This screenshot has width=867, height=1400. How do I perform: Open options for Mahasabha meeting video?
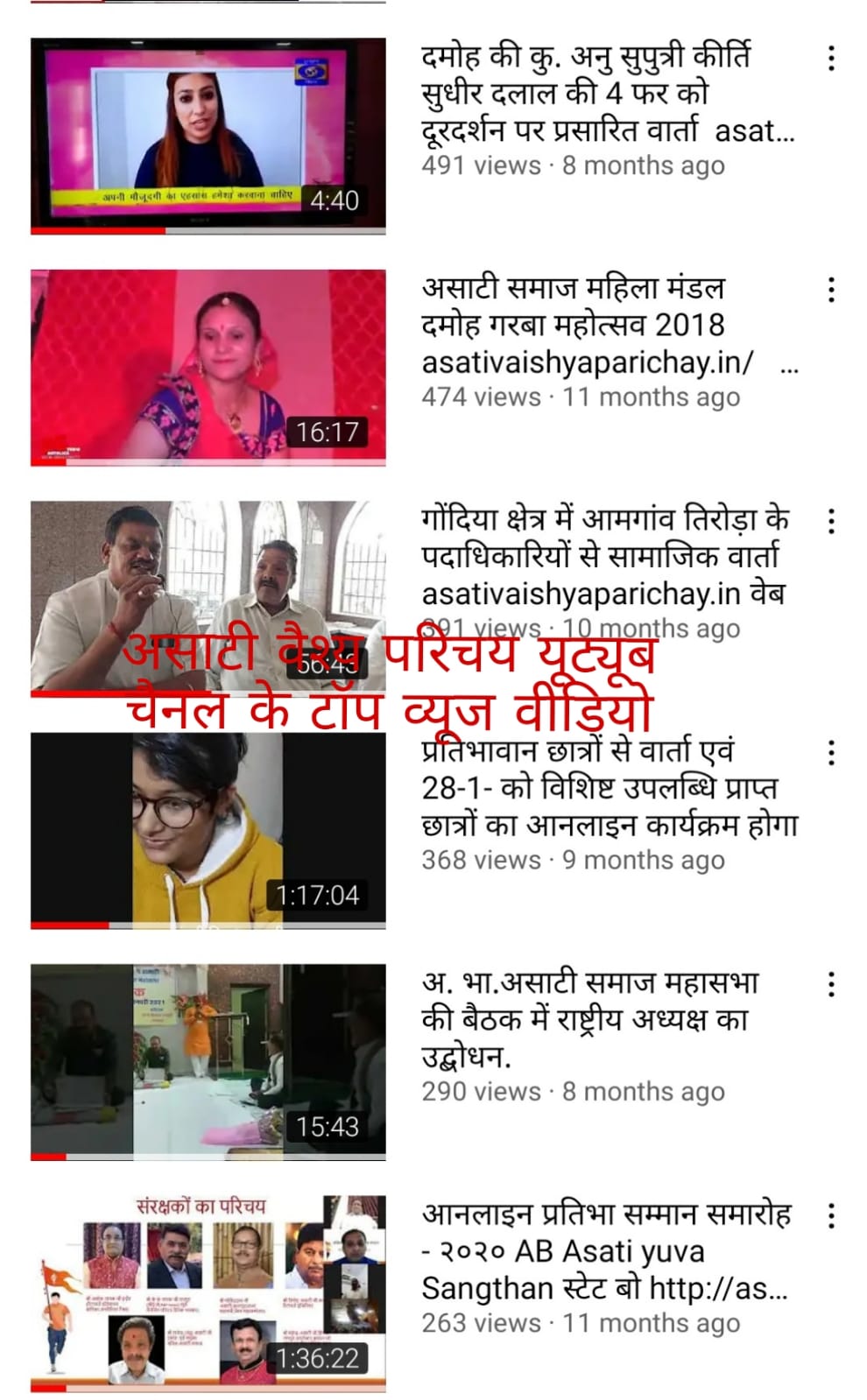831,985
